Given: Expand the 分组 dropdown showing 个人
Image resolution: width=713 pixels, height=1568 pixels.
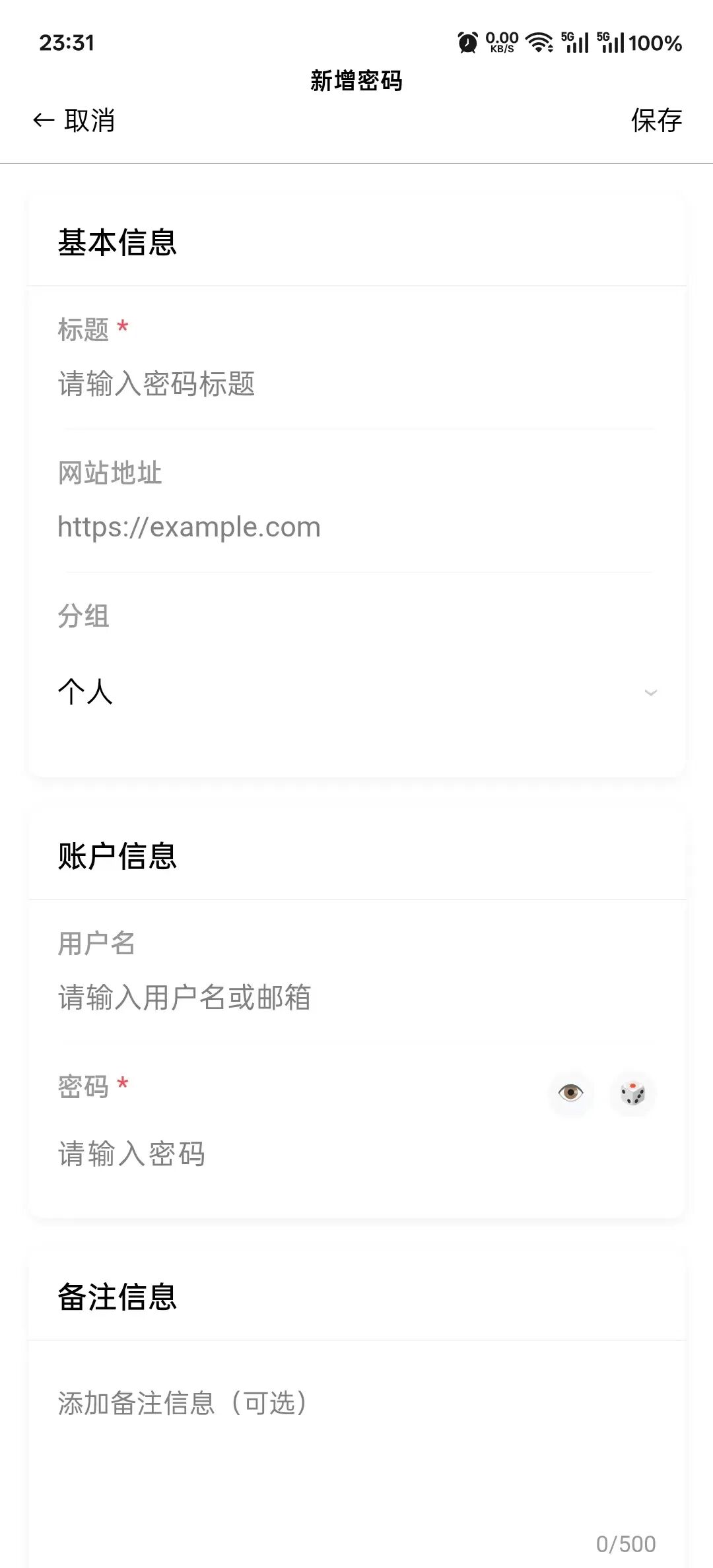Looking at the screenshot, I should pos(356,692).
